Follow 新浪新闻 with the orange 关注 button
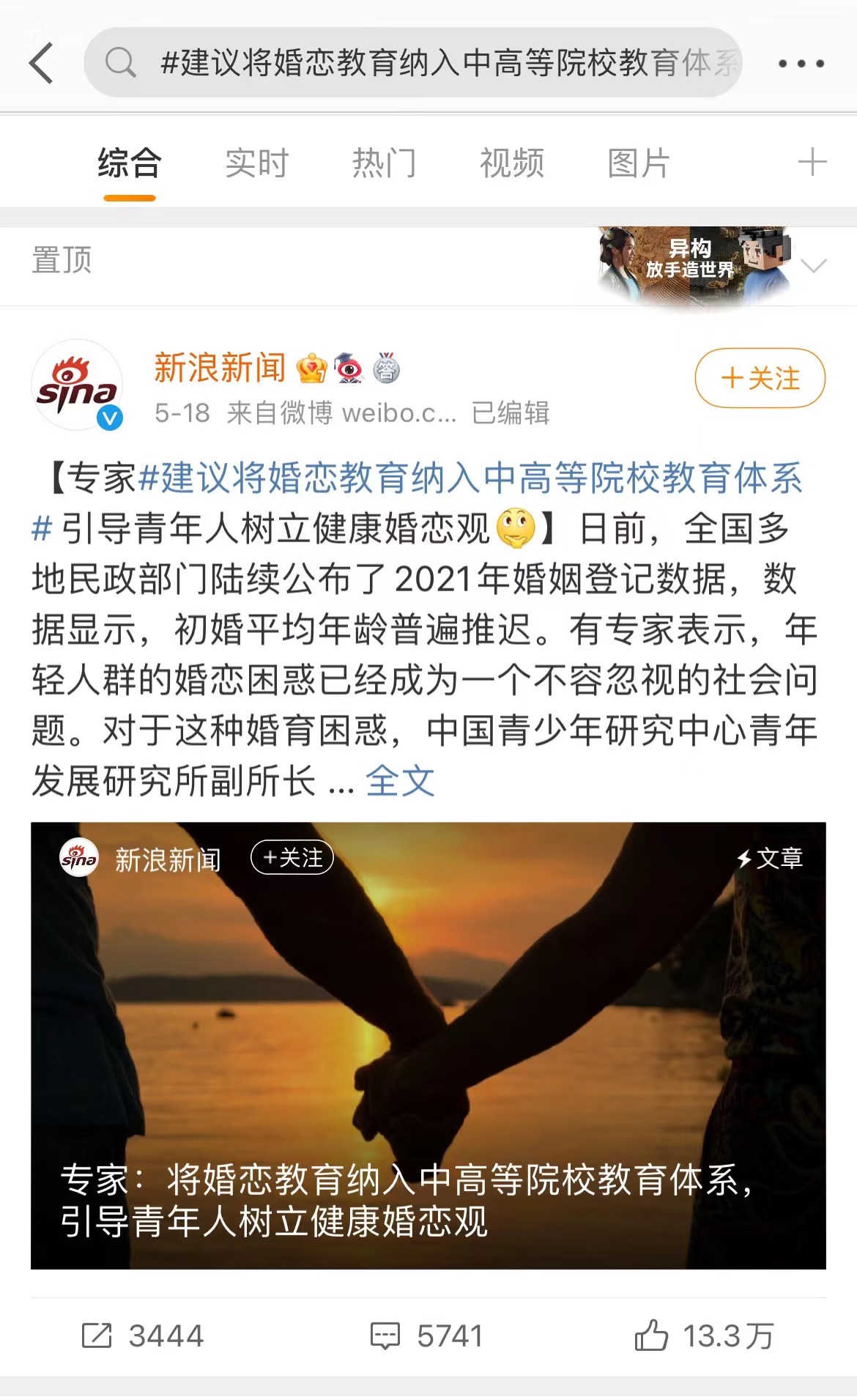Image resolution: width=857 pixels, height=1400 pixels. coord(760,378)
